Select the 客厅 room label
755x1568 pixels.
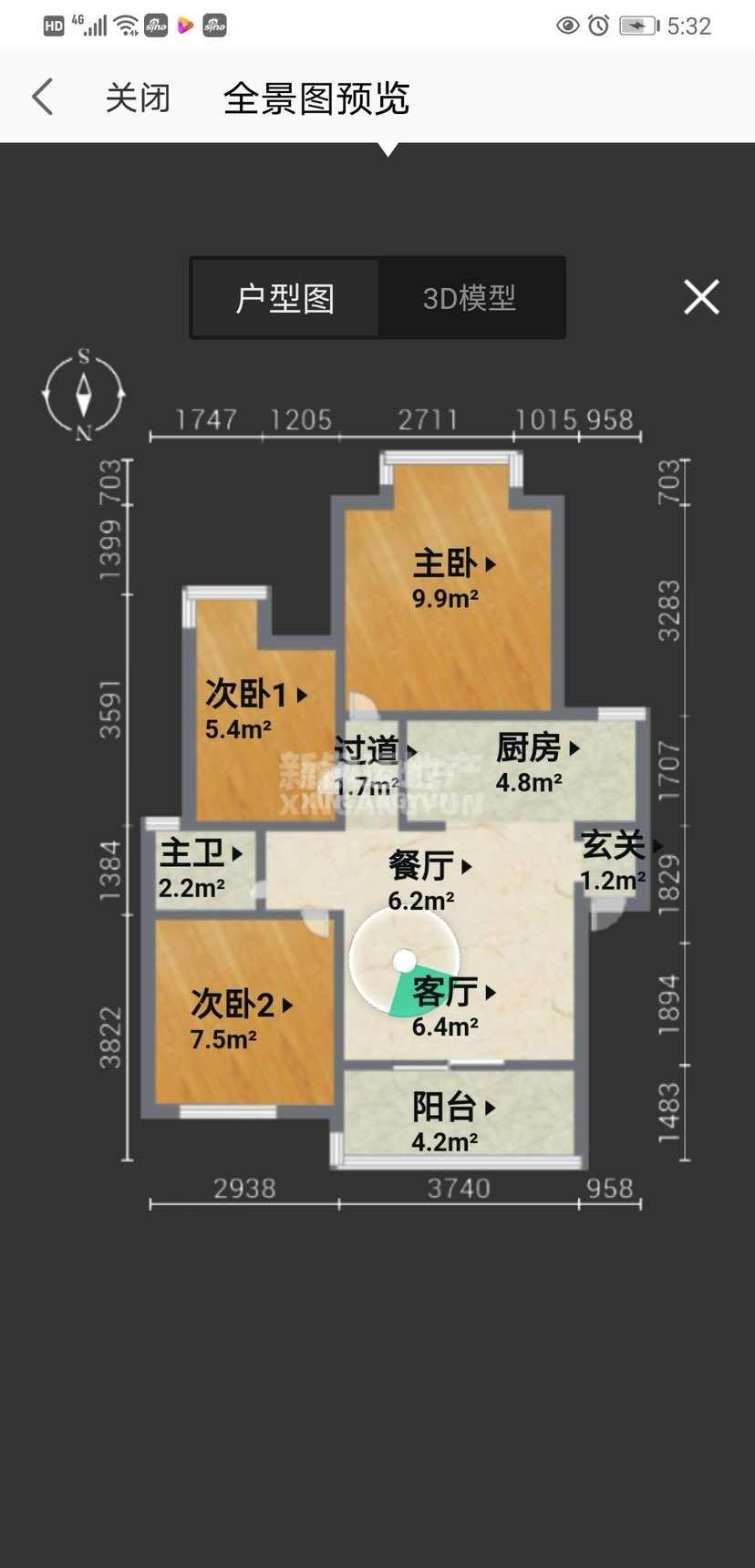click(453, 992)
